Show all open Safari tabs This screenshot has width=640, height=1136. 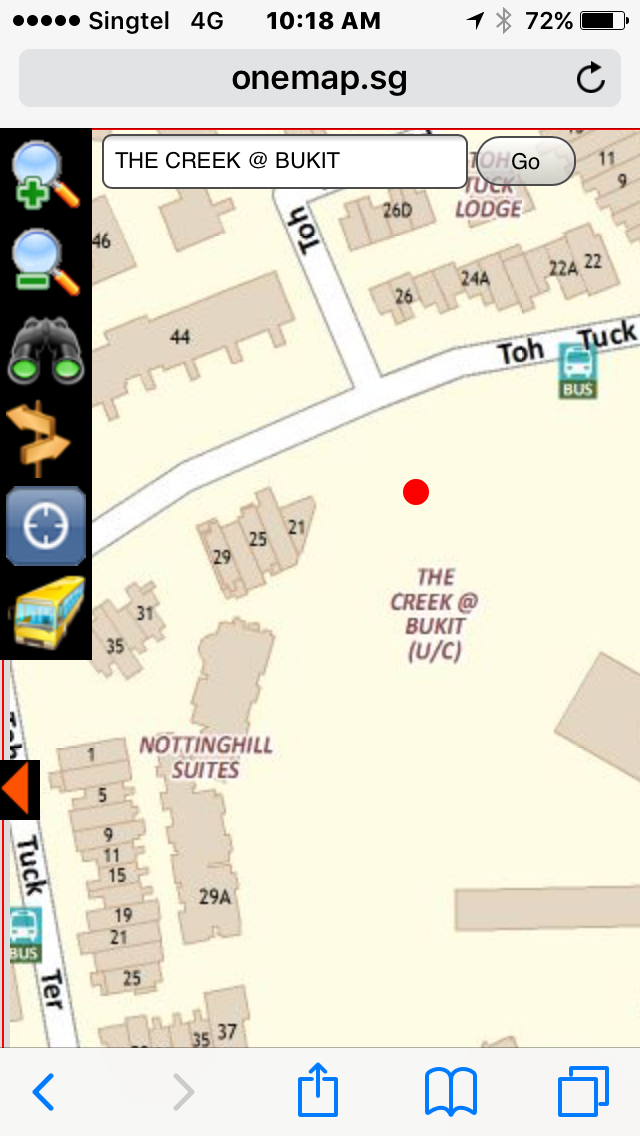[x=582, y=1091]
